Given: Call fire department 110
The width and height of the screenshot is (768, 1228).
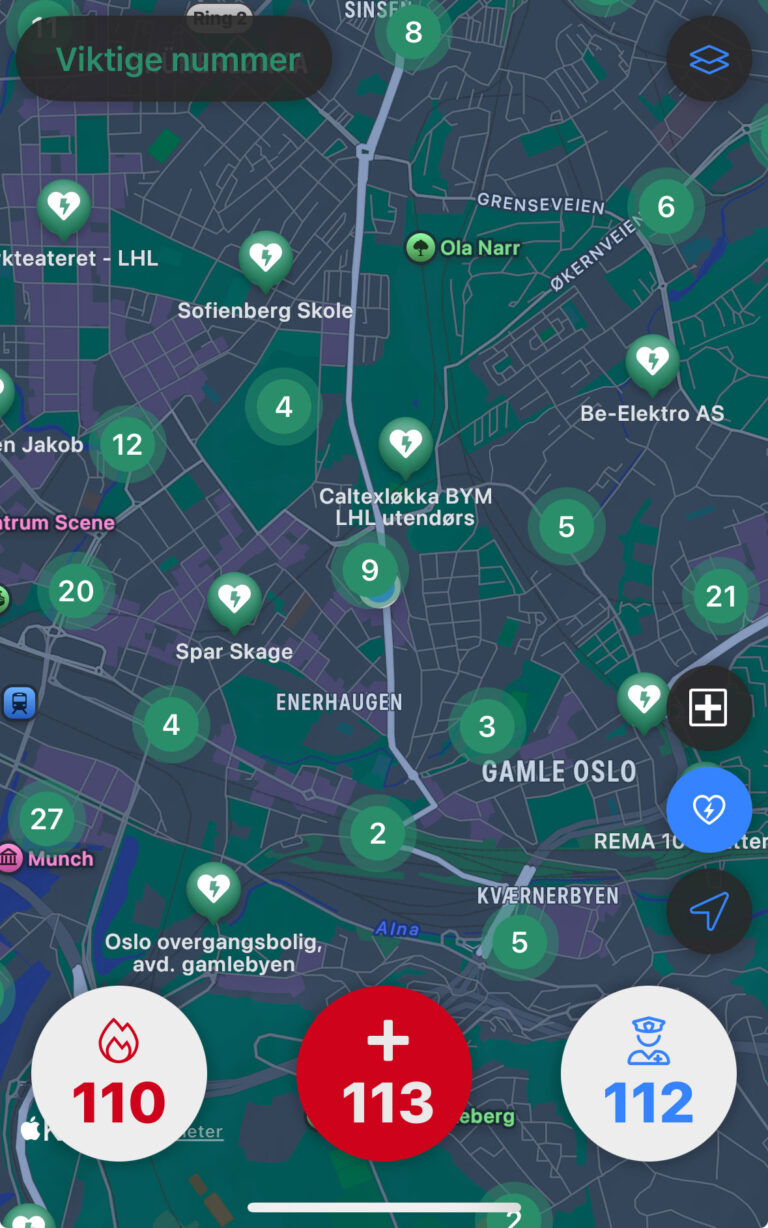Looking at the screenshot, I should pyautogui.click(x=119, y=1073).
